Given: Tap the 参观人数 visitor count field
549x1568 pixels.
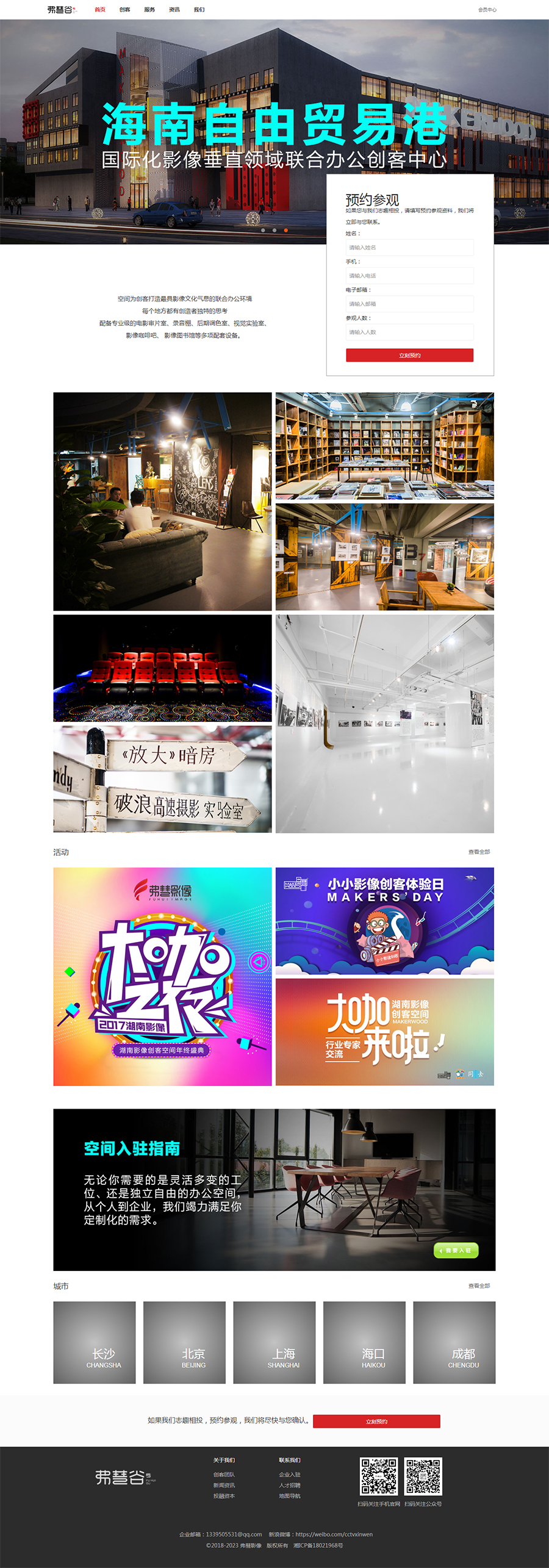Looking at the screenshot, I should (409, 332).
